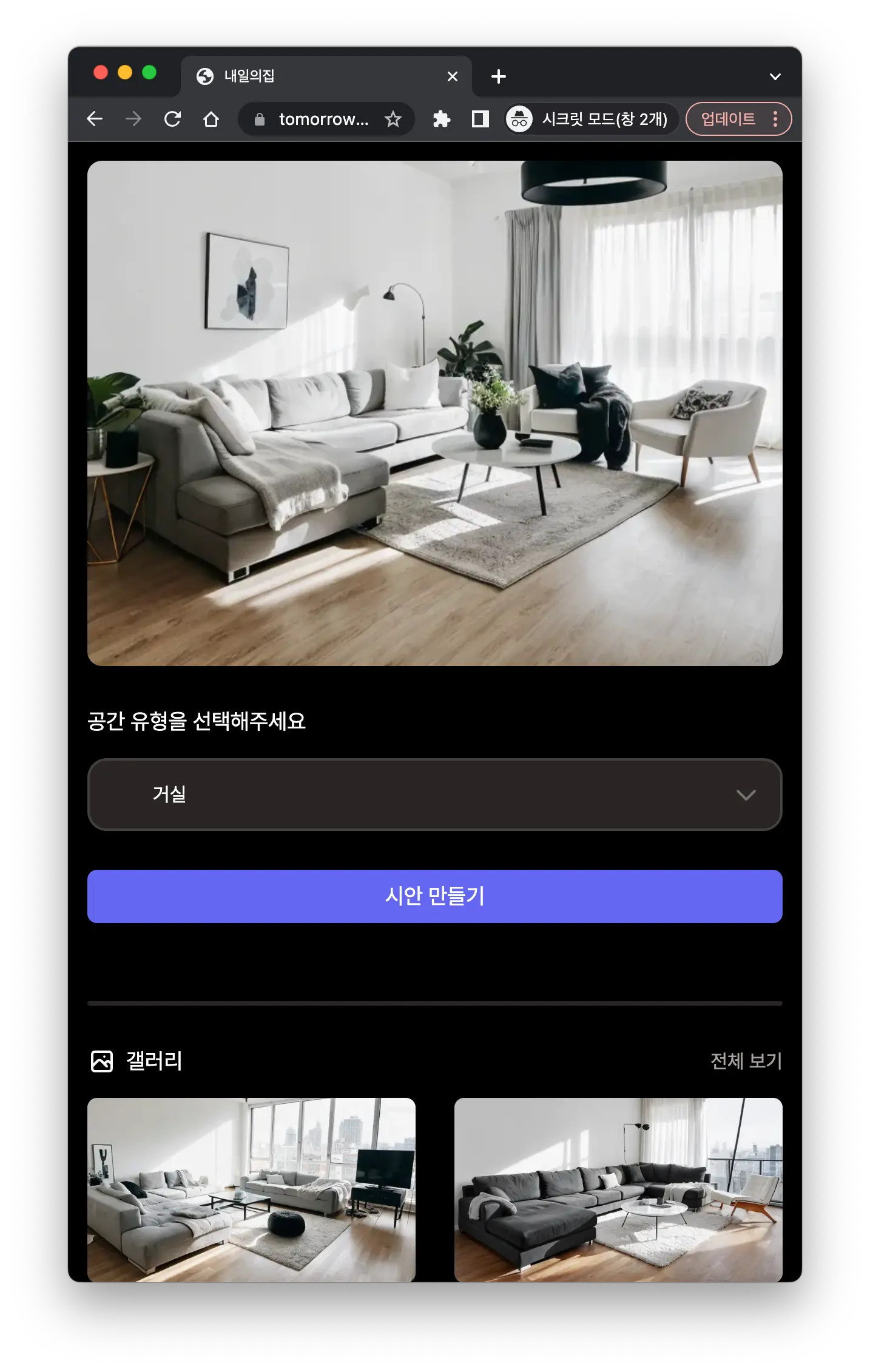Go back to the previous page
The image size is (870, 1372).
click(95, 119)
